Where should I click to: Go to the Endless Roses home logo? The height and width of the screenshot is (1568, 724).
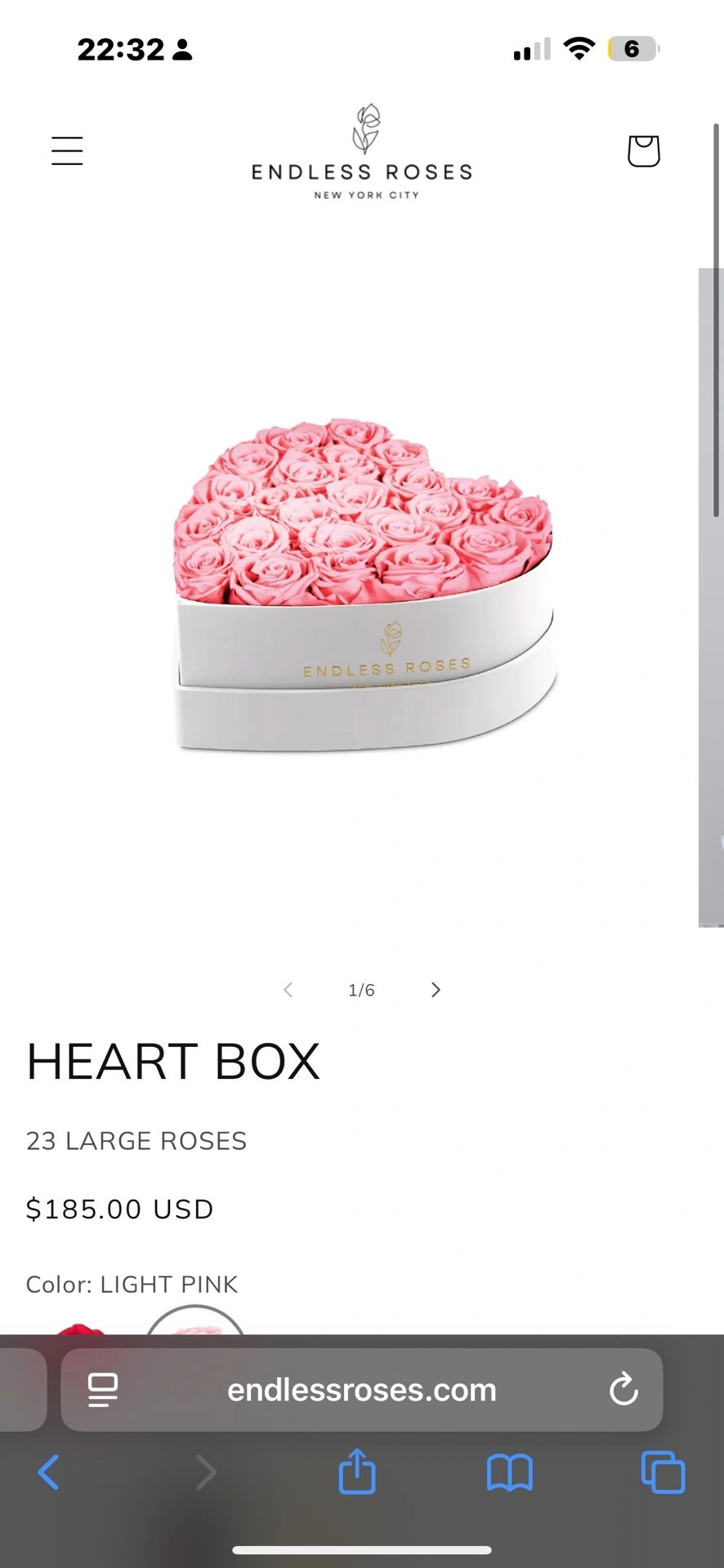[362, 152]
